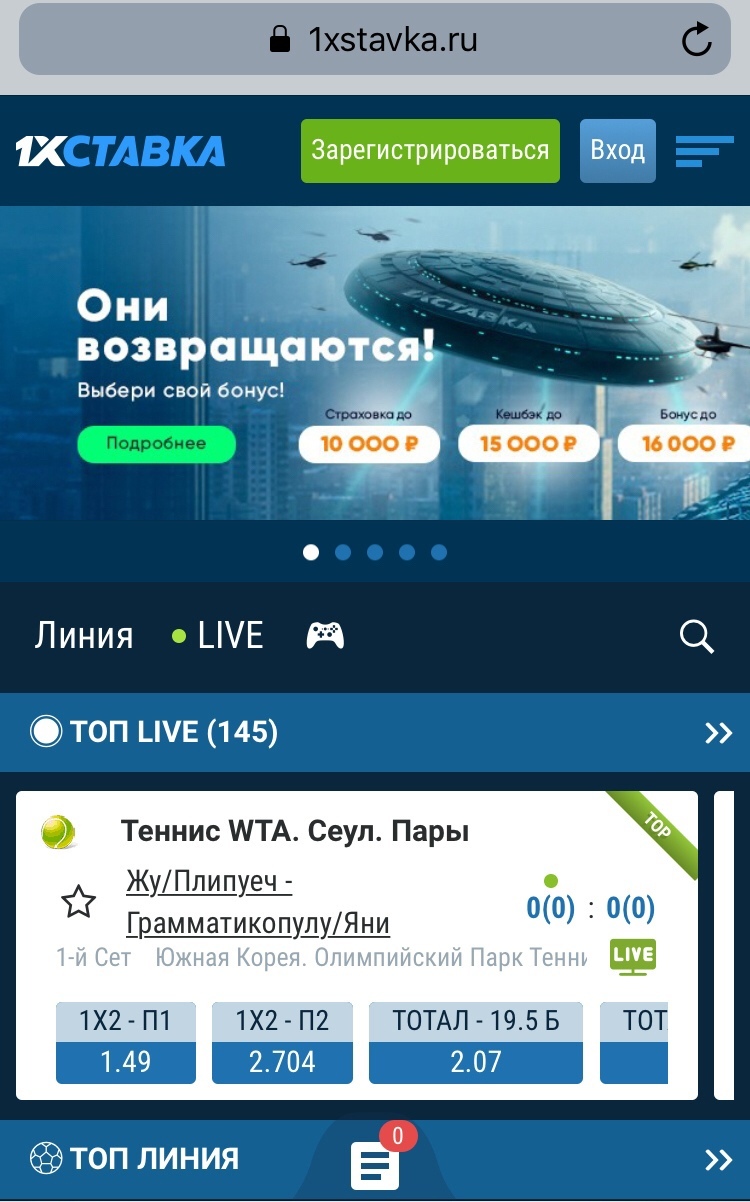Screen dimensions: 750x1202
Task: Tap the Зарегистрироваться button
Action: click(430, 151)
